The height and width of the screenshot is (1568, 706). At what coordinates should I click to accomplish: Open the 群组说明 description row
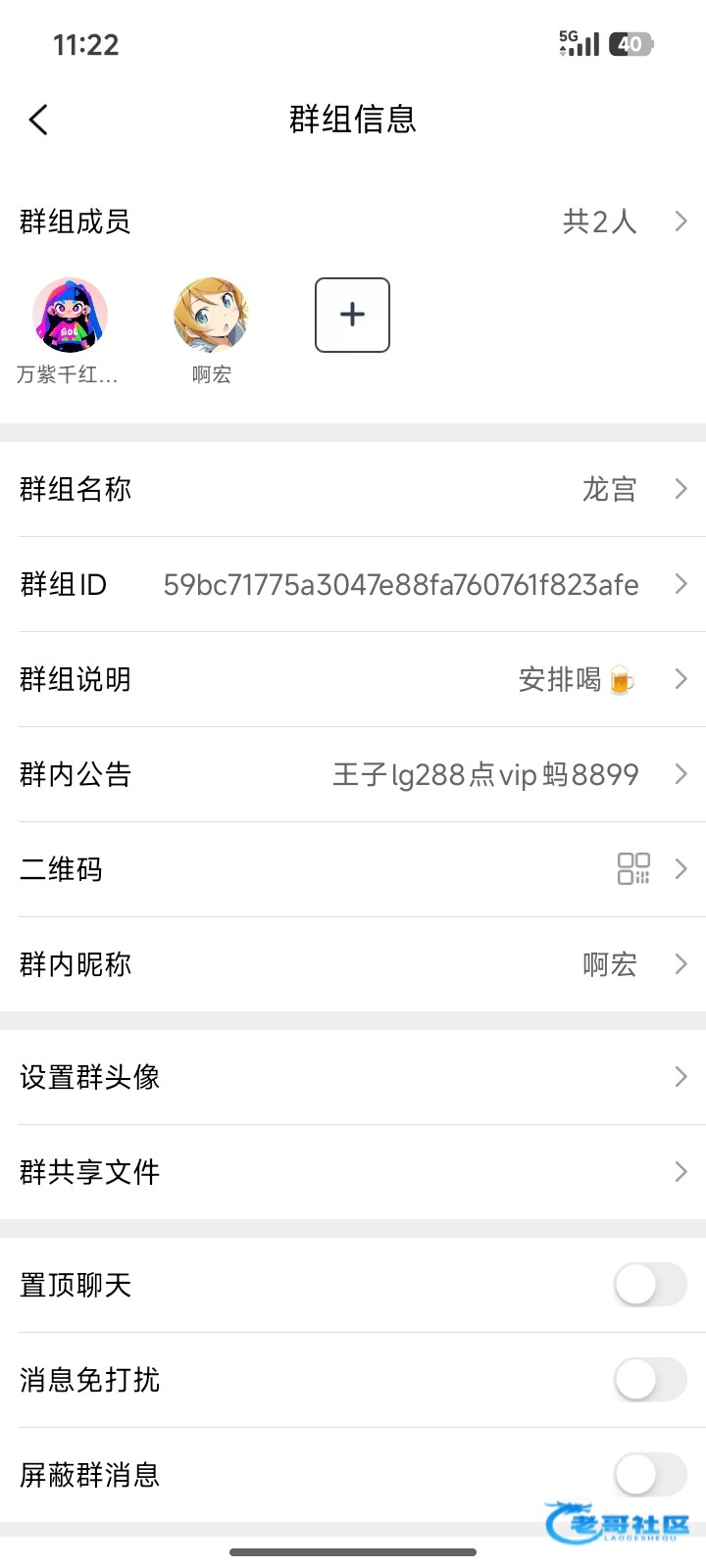(x=353, y=679)
